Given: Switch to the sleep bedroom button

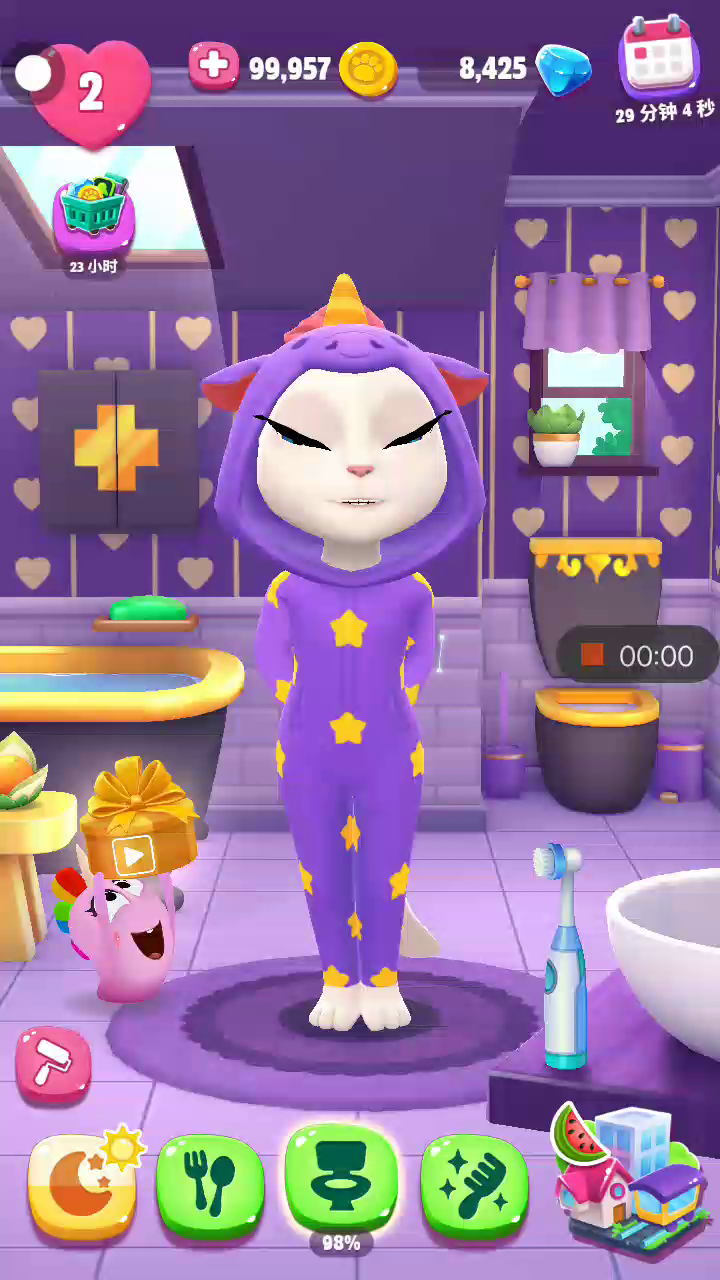Looking at the screenshot, I should tap(83, 1184).
